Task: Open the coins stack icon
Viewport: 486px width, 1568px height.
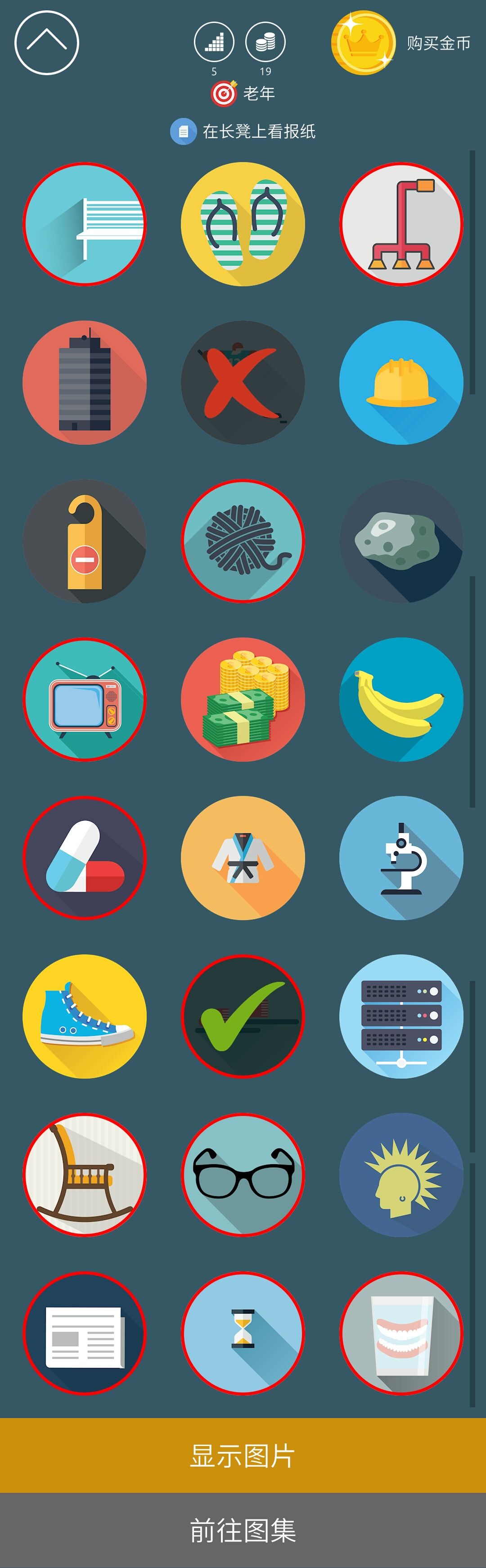Action: click(x=265, y=42)
